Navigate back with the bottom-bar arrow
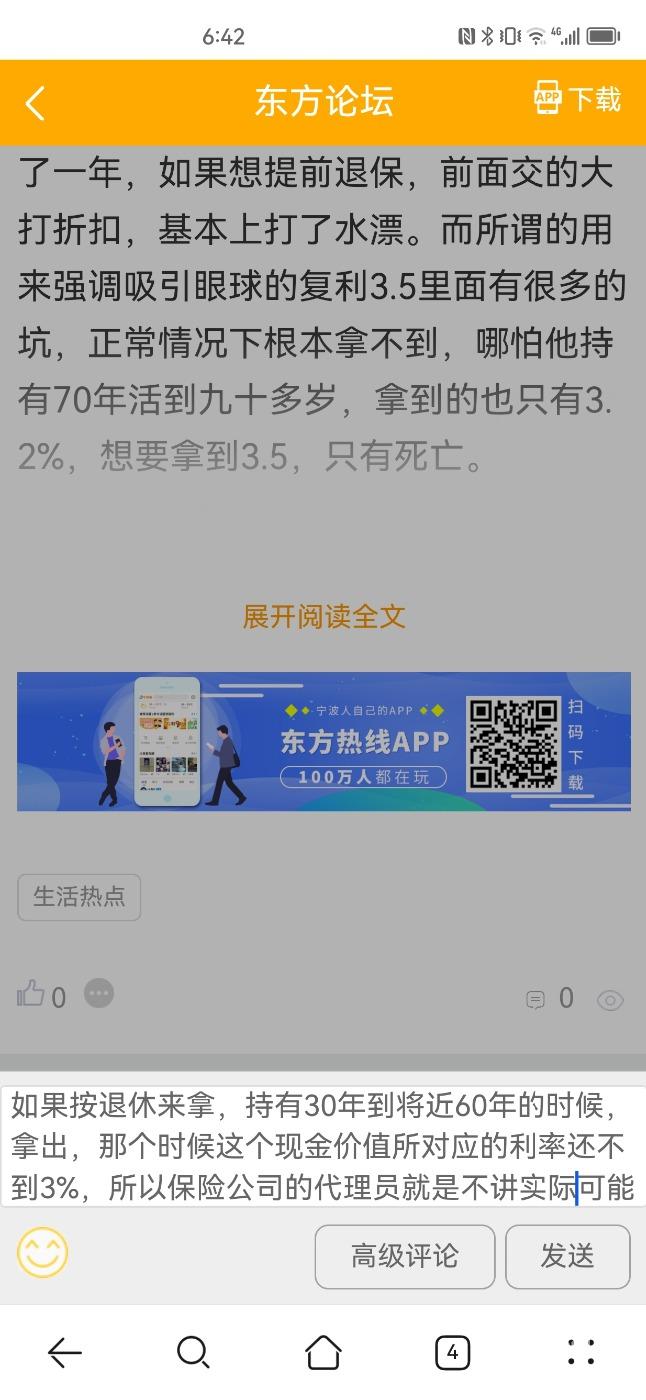The image size is (646, 1400). (65, 1353)
